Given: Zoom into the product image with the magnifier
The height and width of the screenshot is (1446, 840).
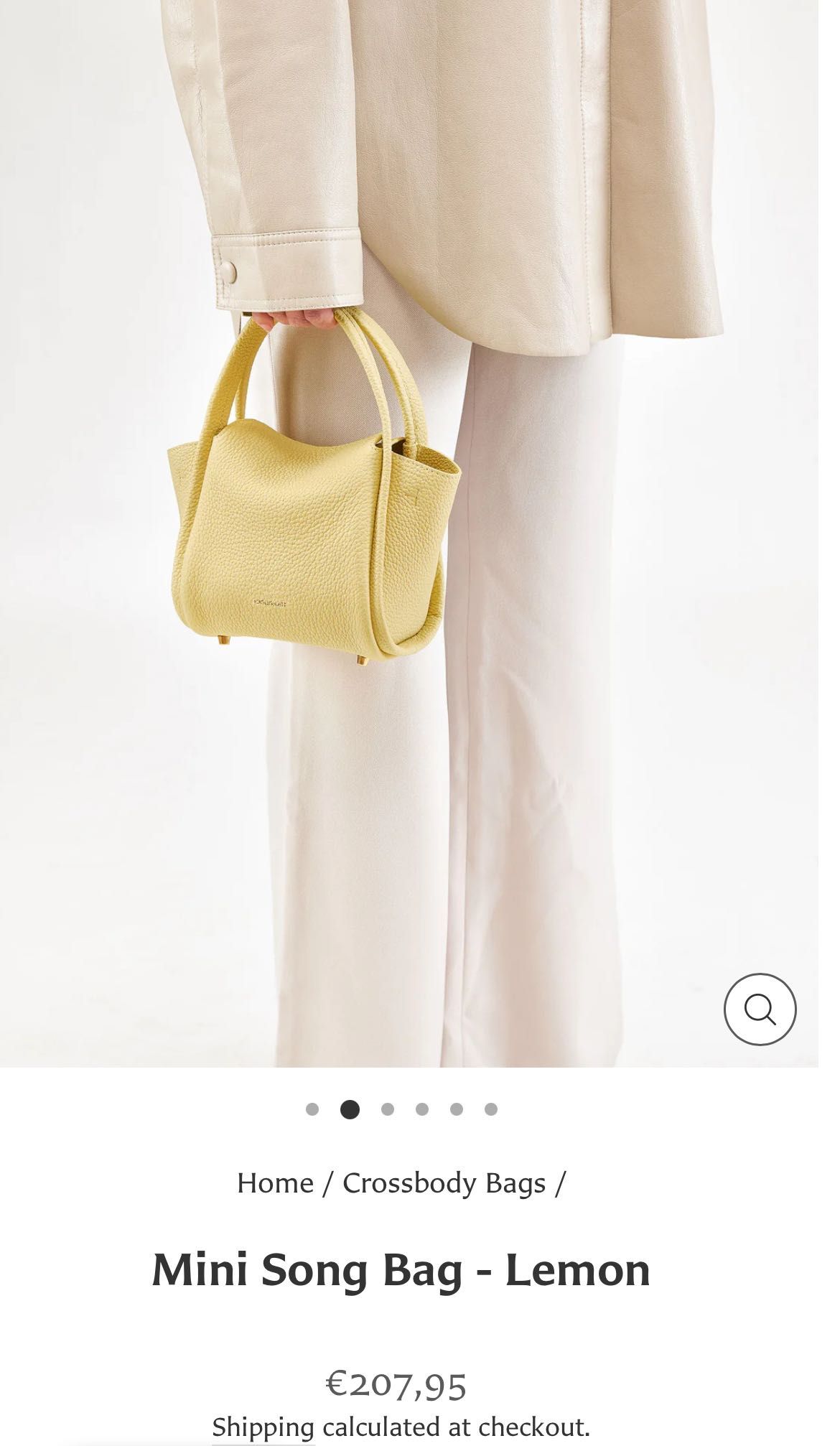Looking at the screenshot, I should click(760, 1009).
